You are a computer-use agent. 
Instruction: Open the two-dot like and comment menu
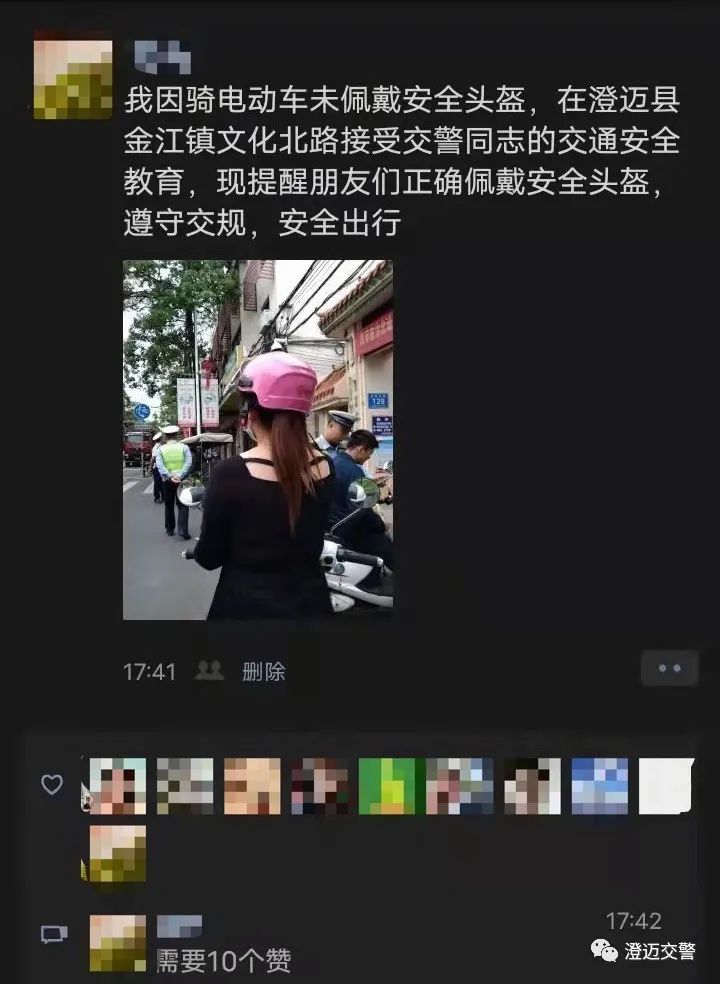[669, 668]
